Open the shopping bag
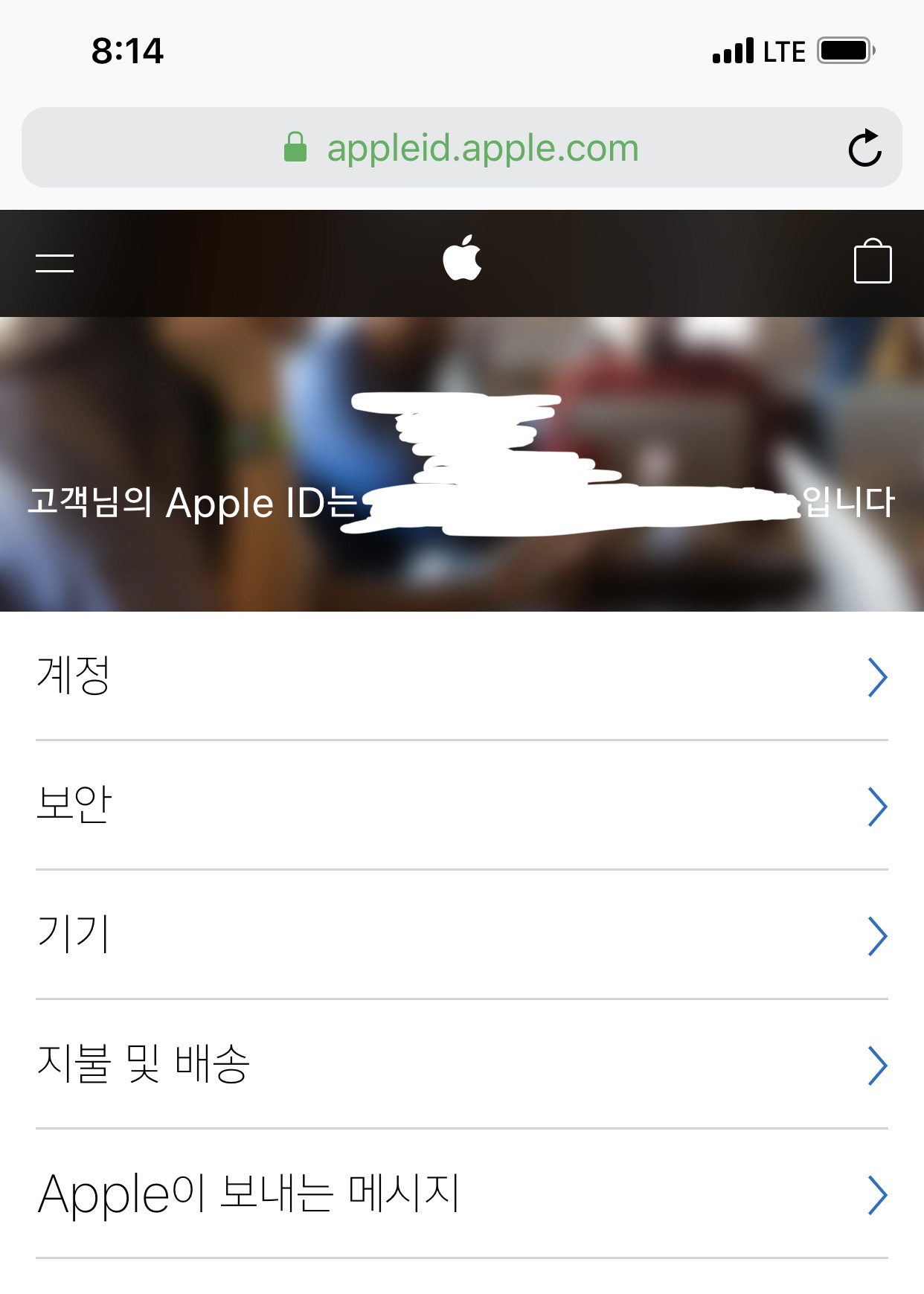This screenshot has width=924, height=1294. [872, 261]
